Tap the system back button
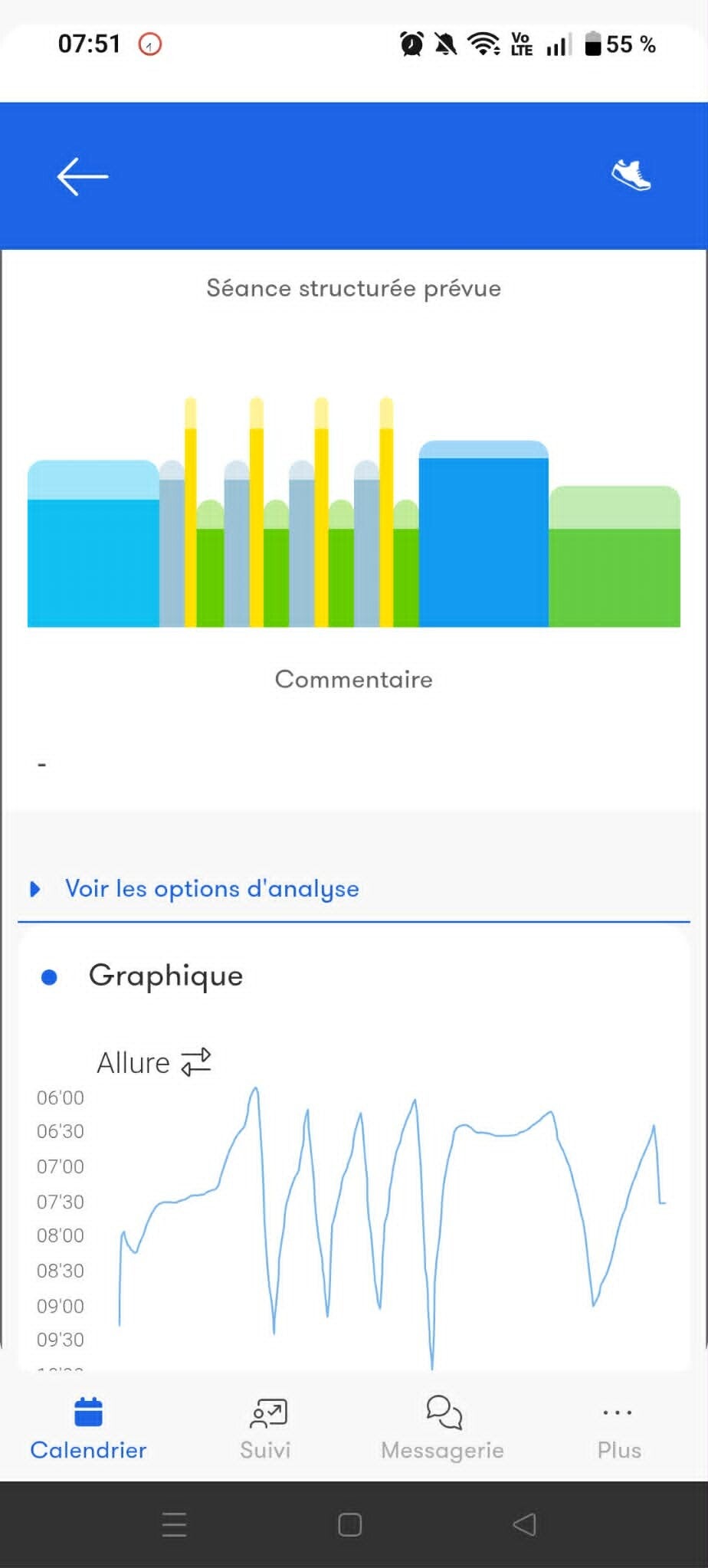Image resolution: width=708 pixels, height=1568 pixels. 525,1524
